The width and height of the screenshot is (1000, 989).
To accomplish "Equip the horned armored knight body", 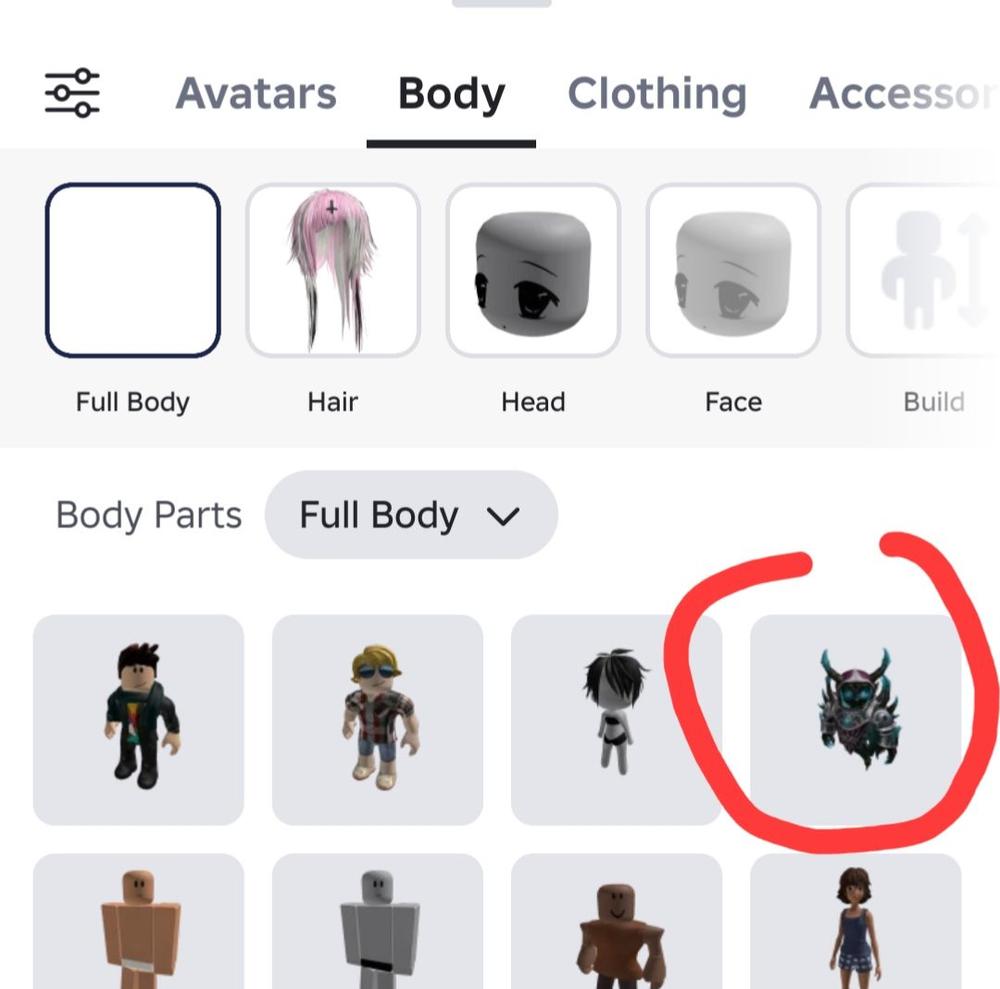I will pos(855,719).
